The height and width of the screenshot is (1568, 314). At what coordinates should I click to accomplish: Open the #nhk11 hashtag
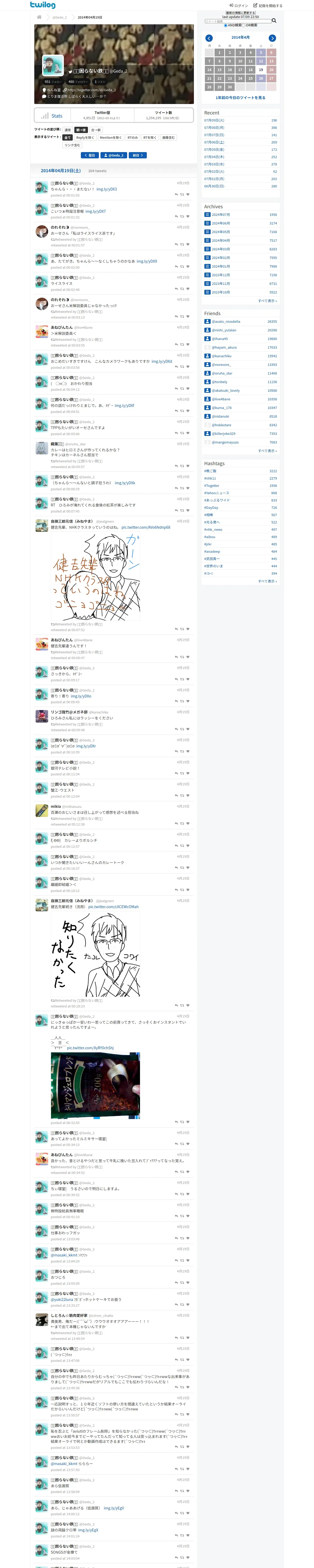coord(210,479)
